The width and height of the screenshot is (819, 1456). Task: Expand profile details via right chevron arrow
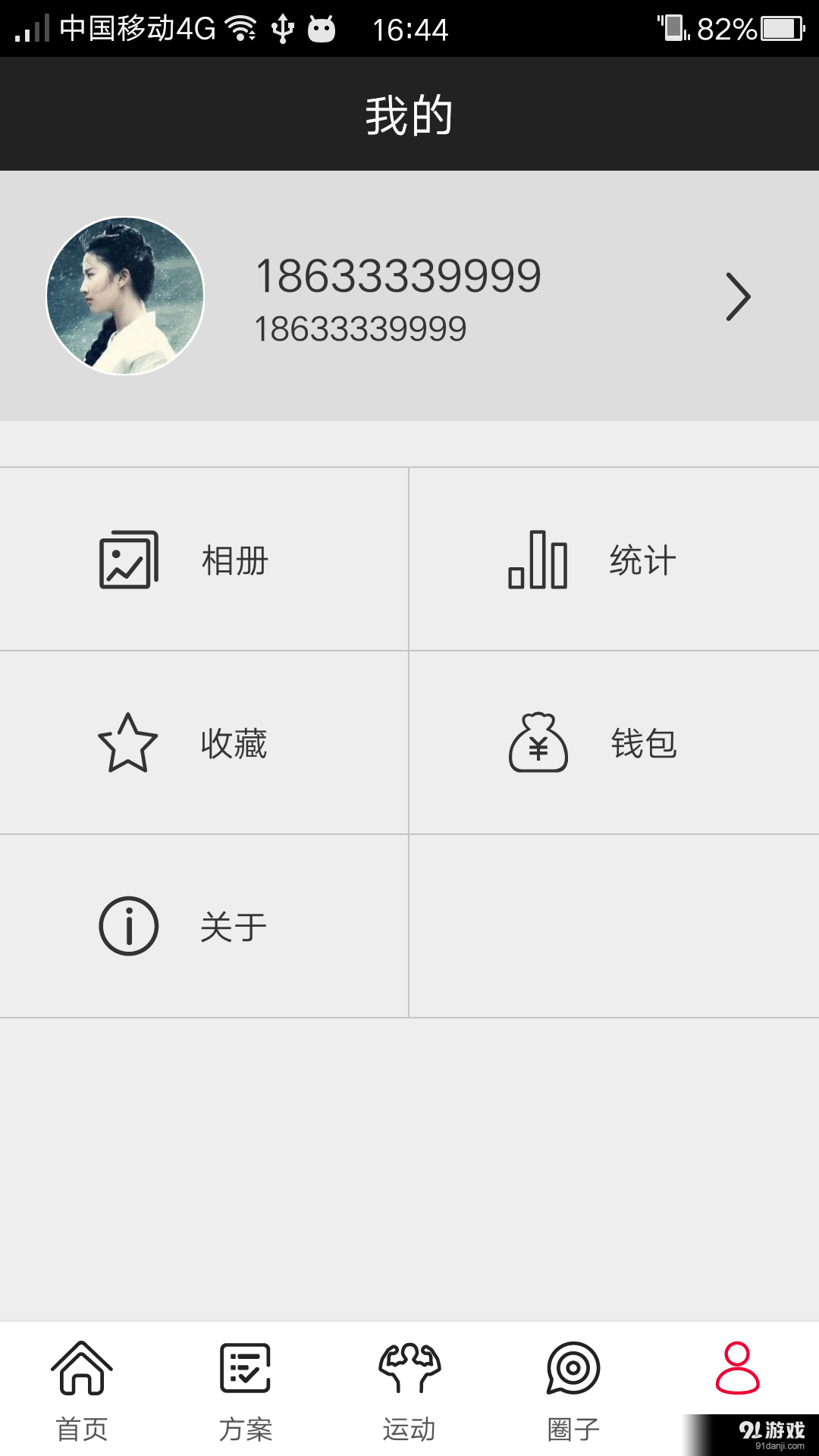click(736, 297)
